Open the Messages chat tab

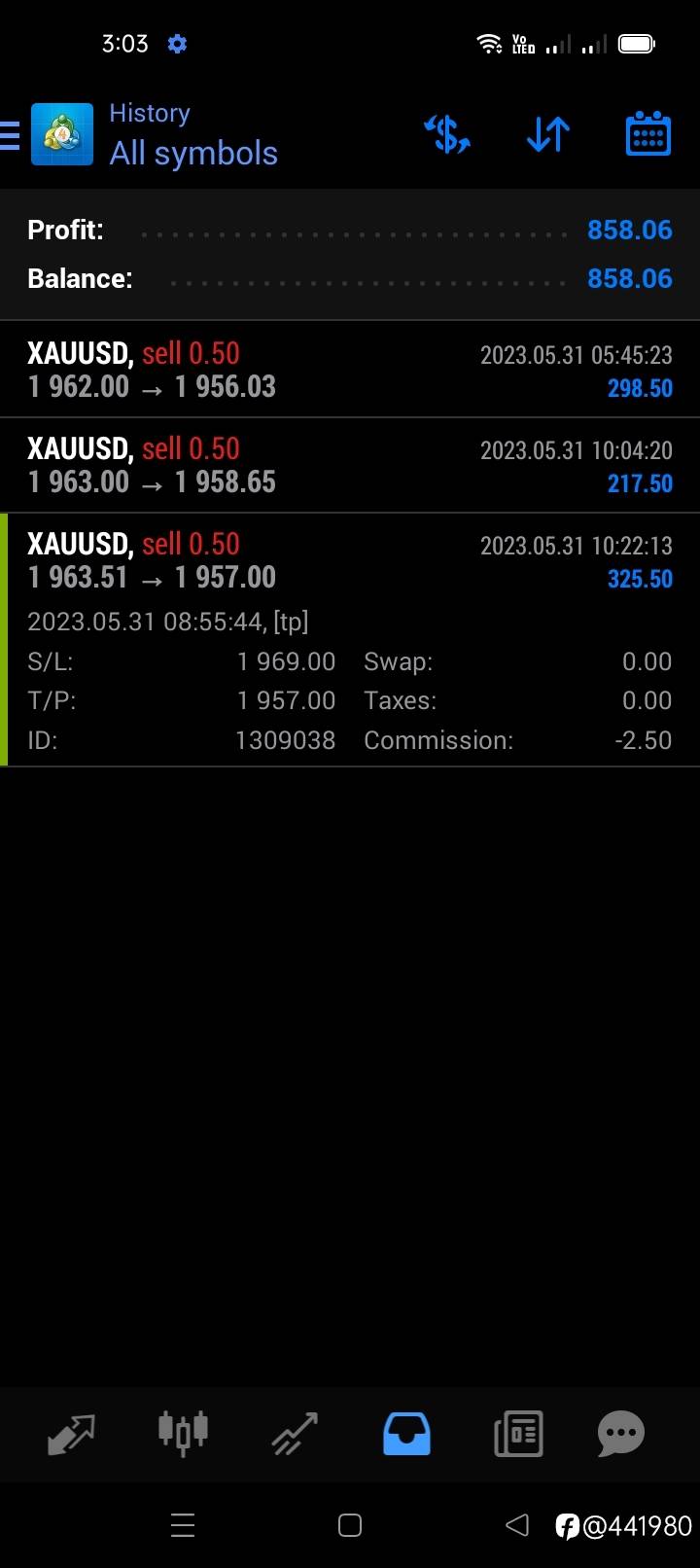[621, 1434]
